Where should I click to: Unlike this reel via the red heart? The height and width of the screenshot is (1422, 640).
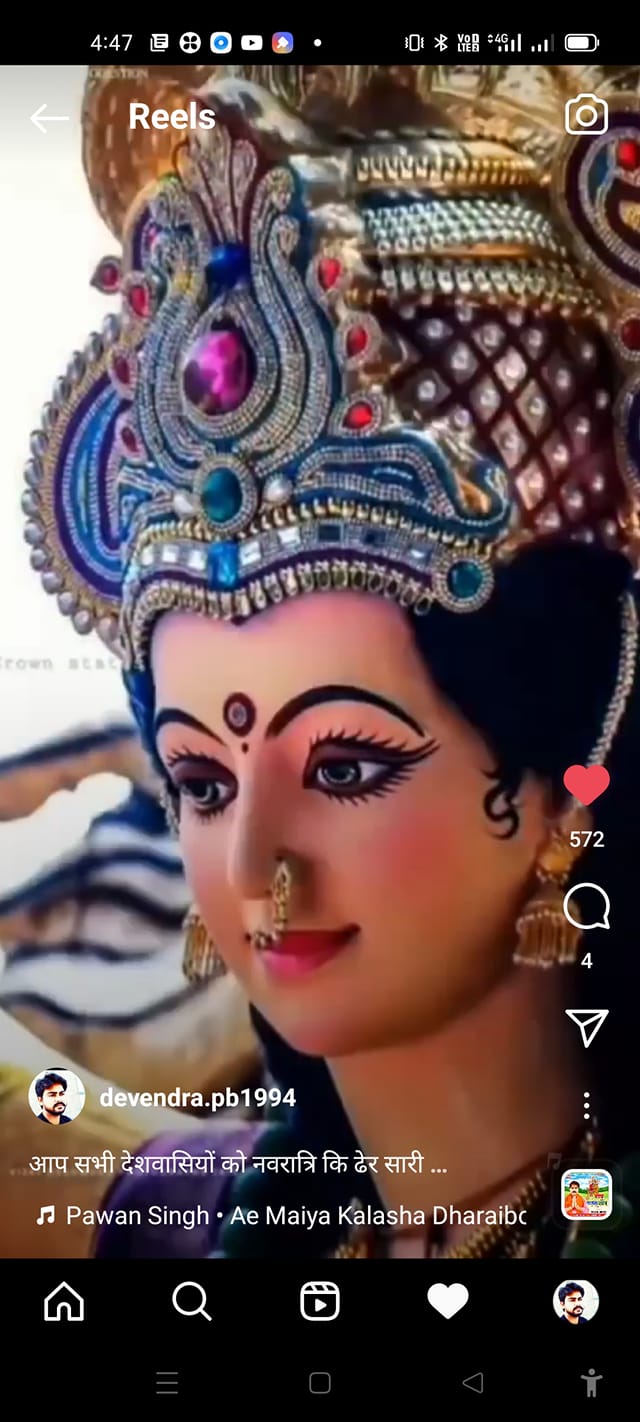[586, 785]
